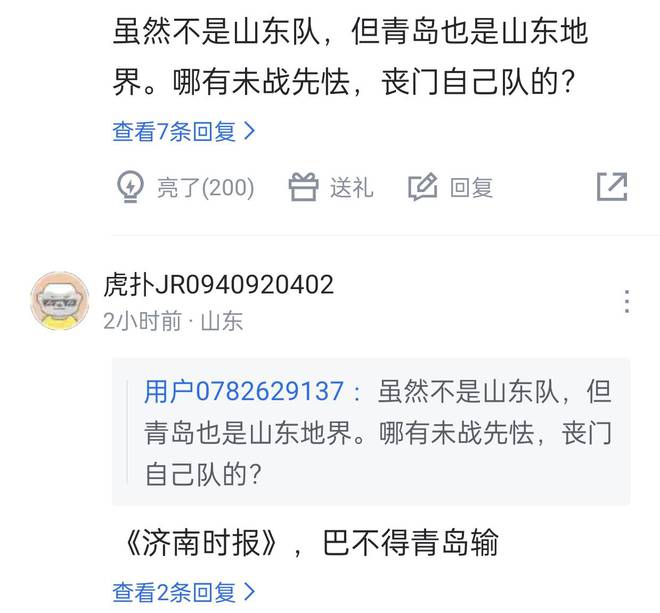This screenshot has height=613, width=660.
Task: Open overflow menu on 虎扑JR0940920402's comment
Action: coord(626,301)
